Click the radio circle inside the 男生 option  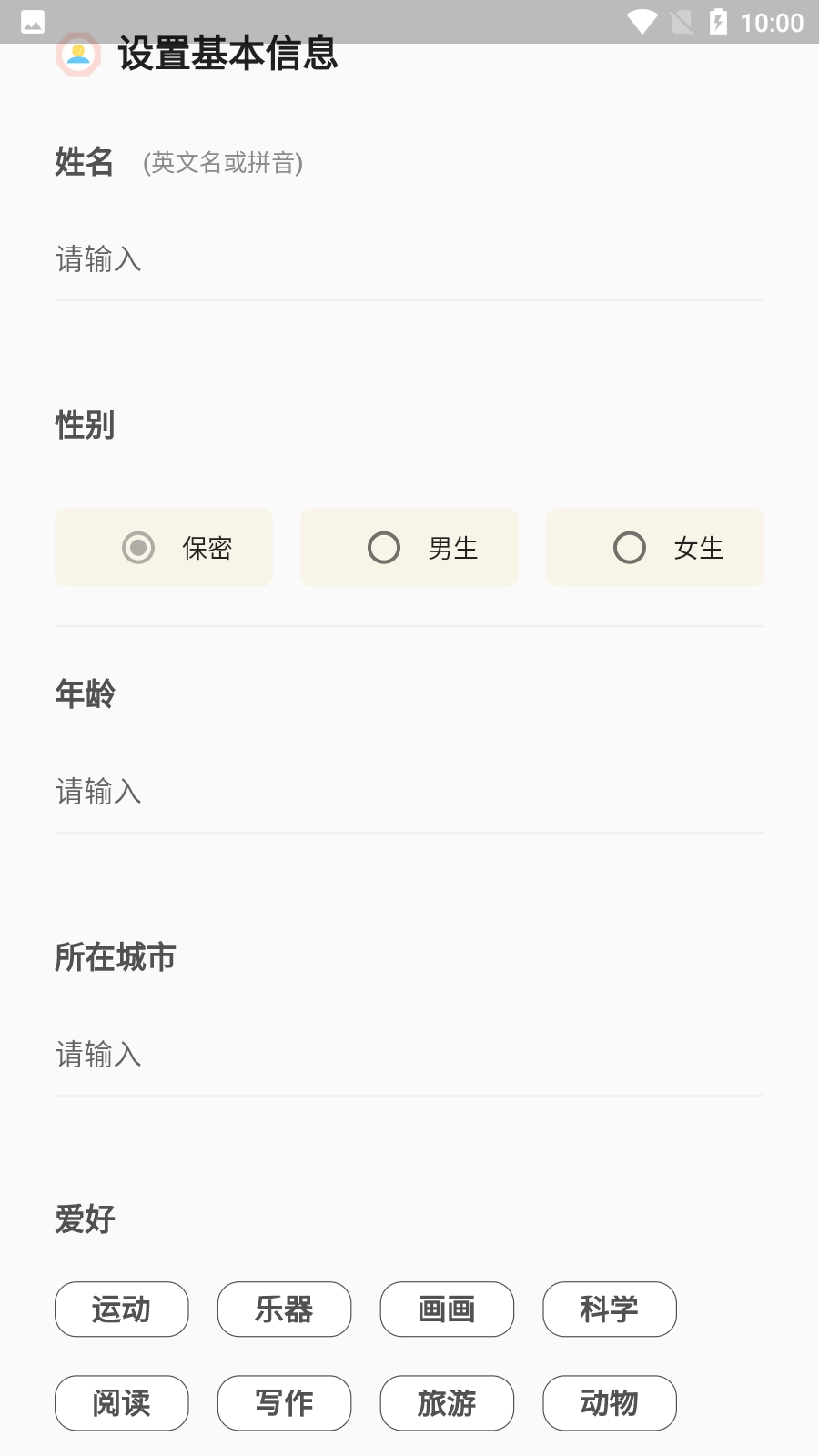pos(383,548)
